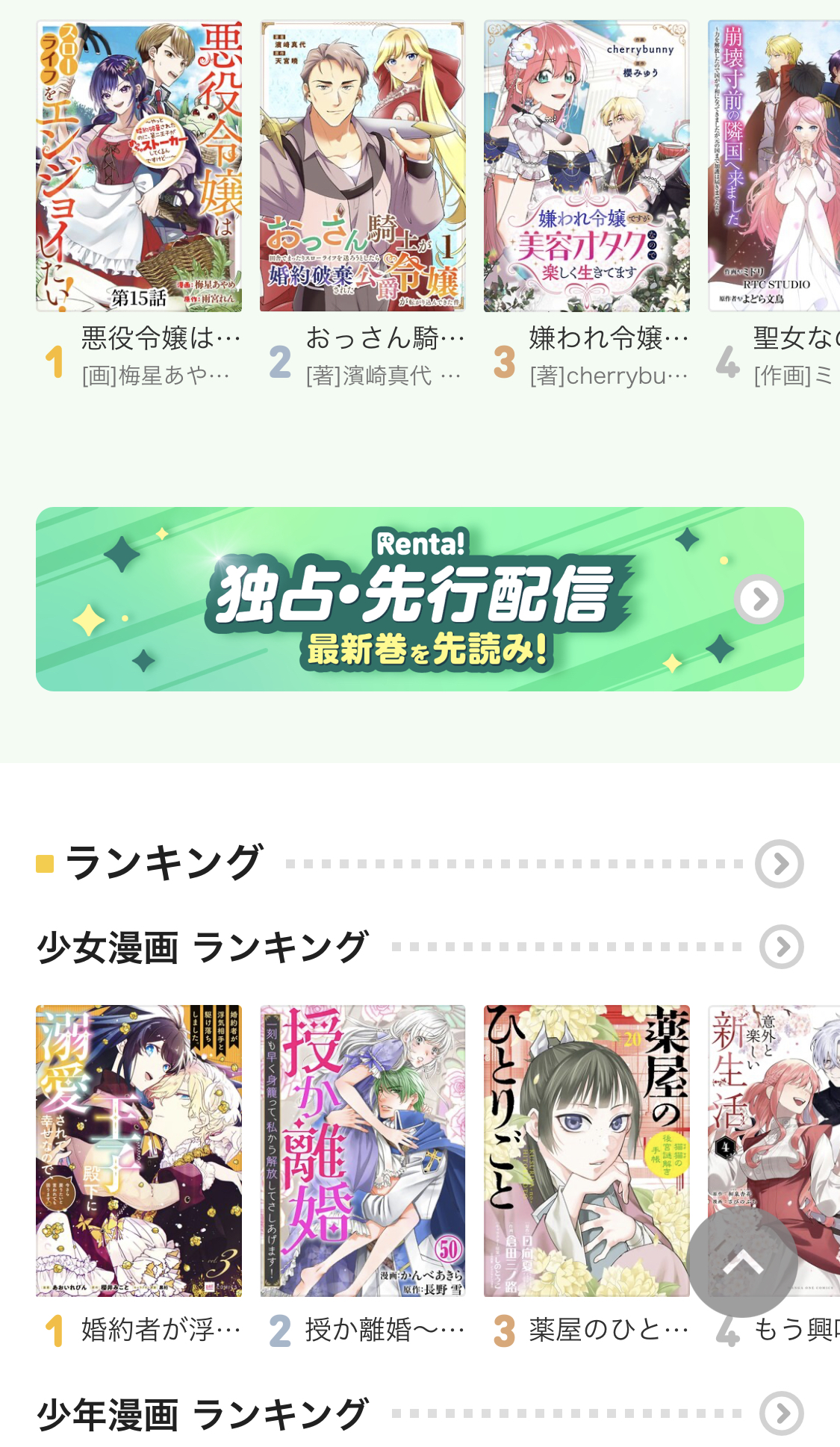Image resolution: width=840 pixels, height=1447 pixels.
Task: Open the おっさん騎士 manga cover
Action: click(x=363, y=166)
